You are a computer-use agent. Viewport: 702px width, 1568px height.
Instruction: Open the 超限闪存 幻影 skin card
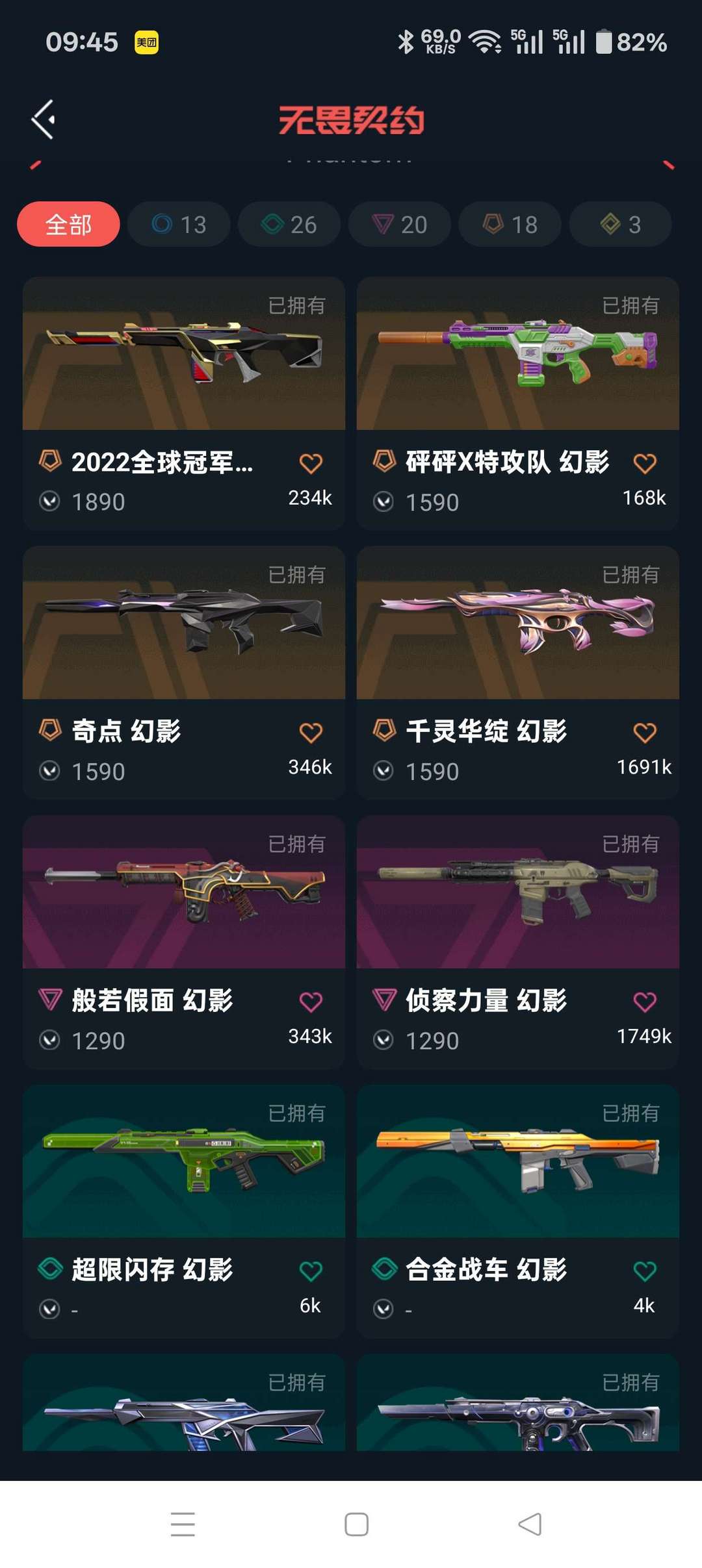click(x=183, y=1172)
